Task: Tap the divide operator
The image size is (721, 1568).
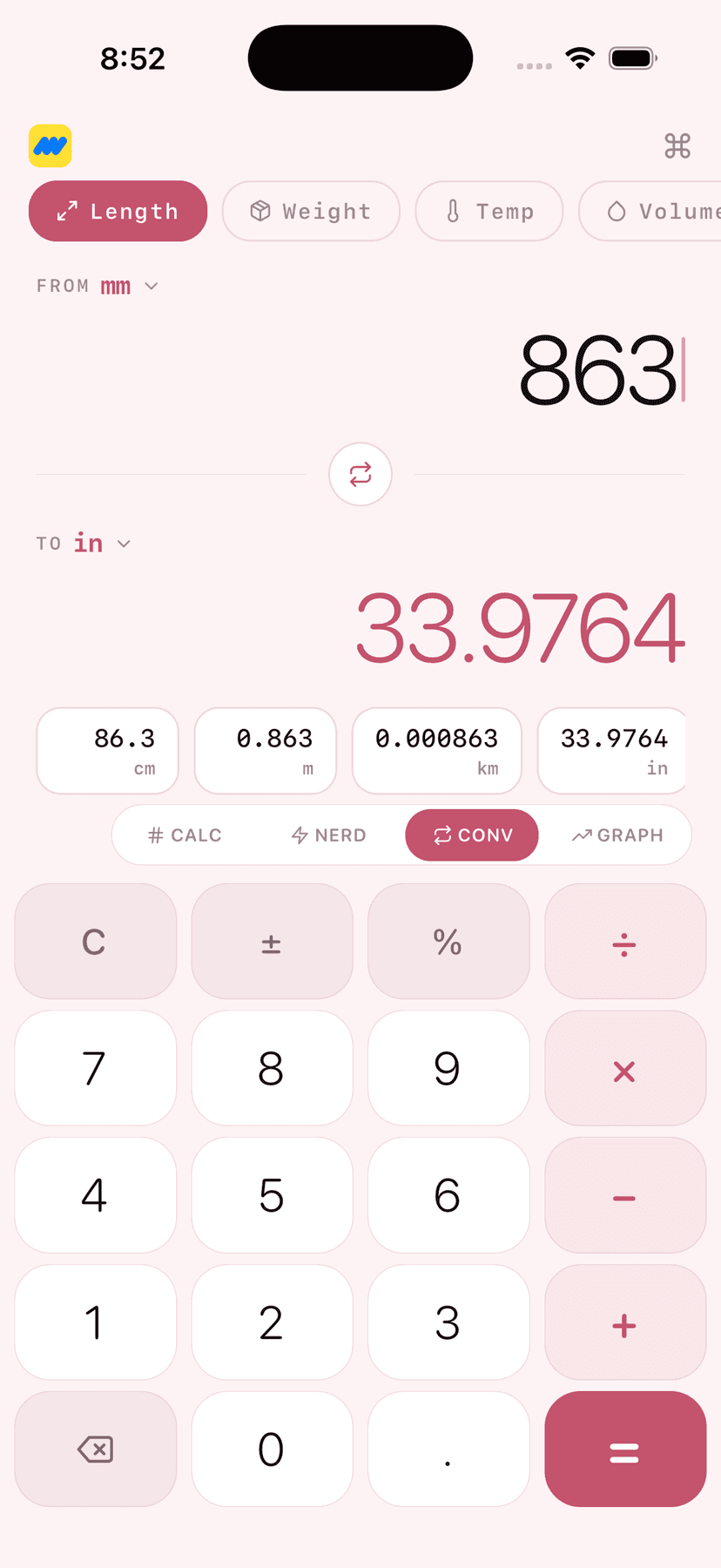Action: tap(625, 942)
